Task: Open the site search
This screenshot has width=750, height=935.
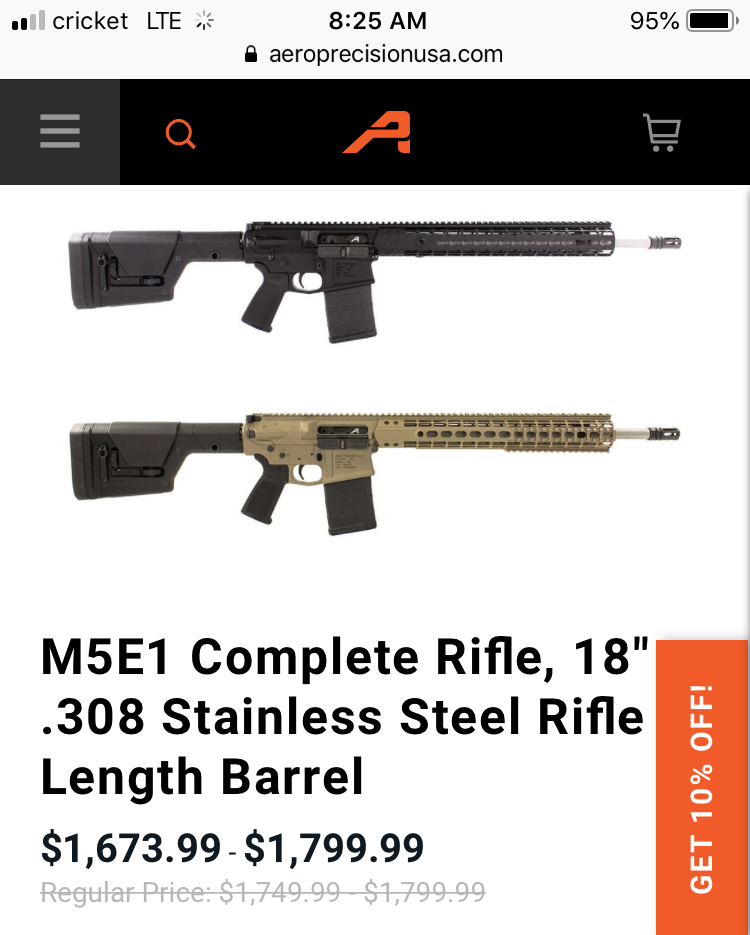Action: coord(181,133)
